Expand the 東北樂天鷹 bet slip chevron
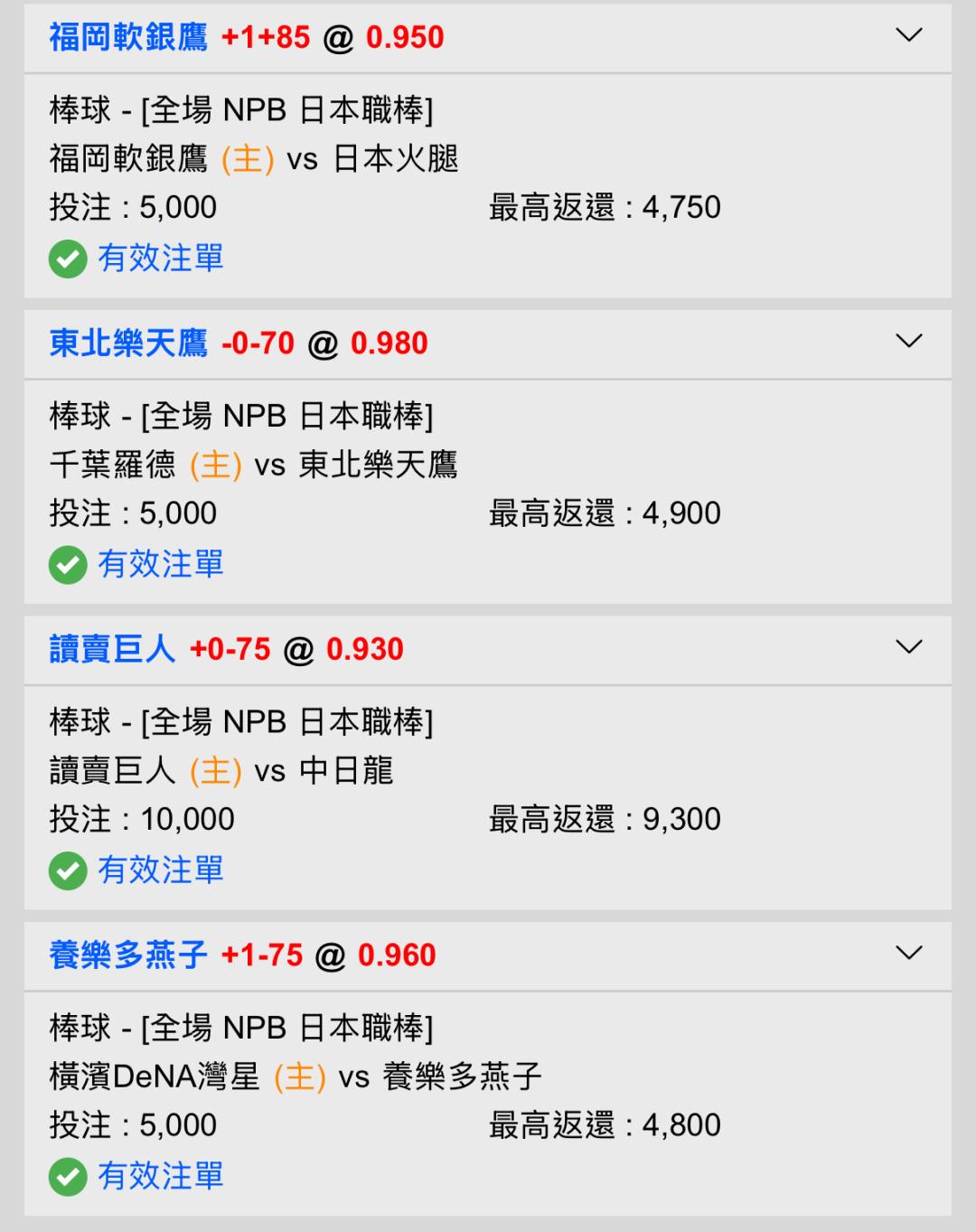This screenshot has width=976, height=1232. 908,341
